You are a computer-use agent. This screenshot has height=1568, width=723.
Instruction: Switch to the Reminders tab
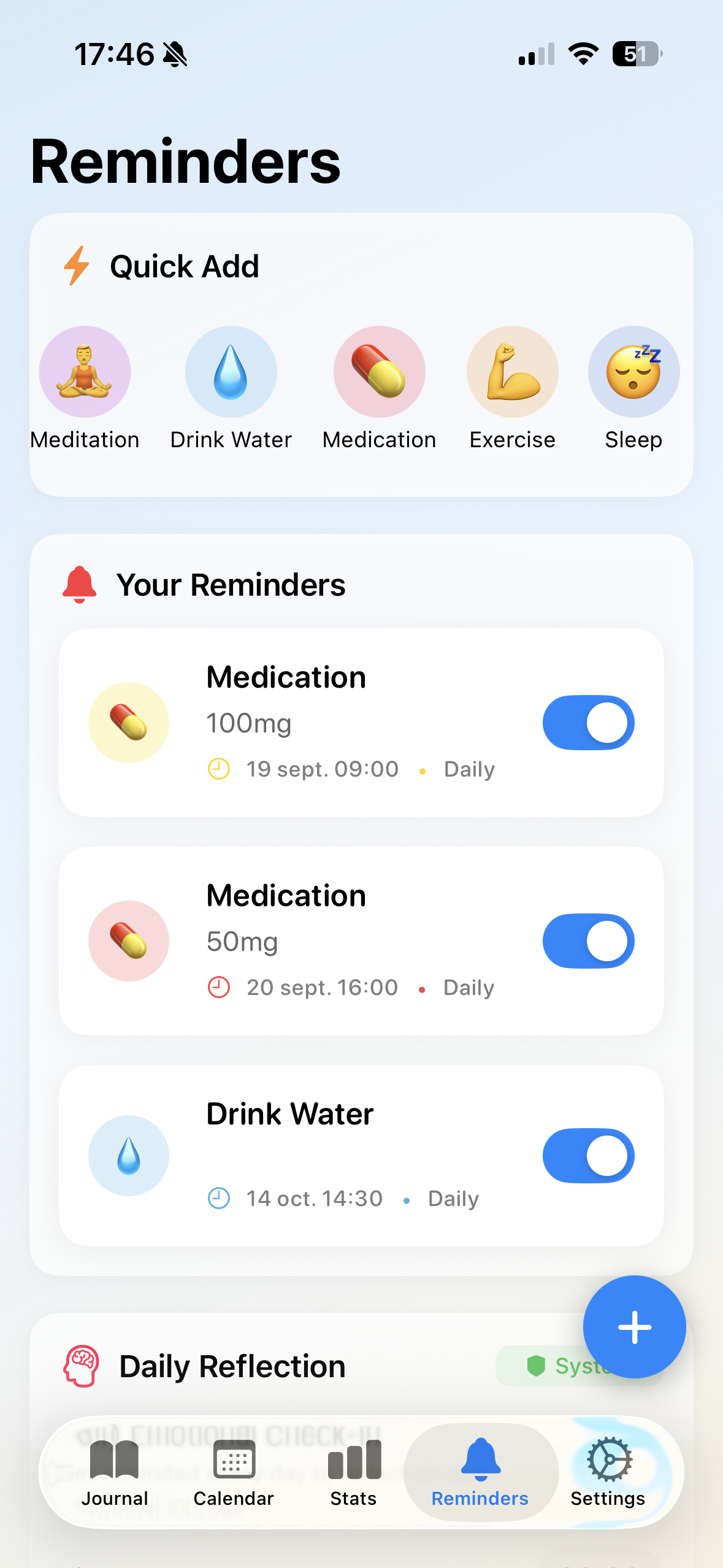click(480, 1472)
